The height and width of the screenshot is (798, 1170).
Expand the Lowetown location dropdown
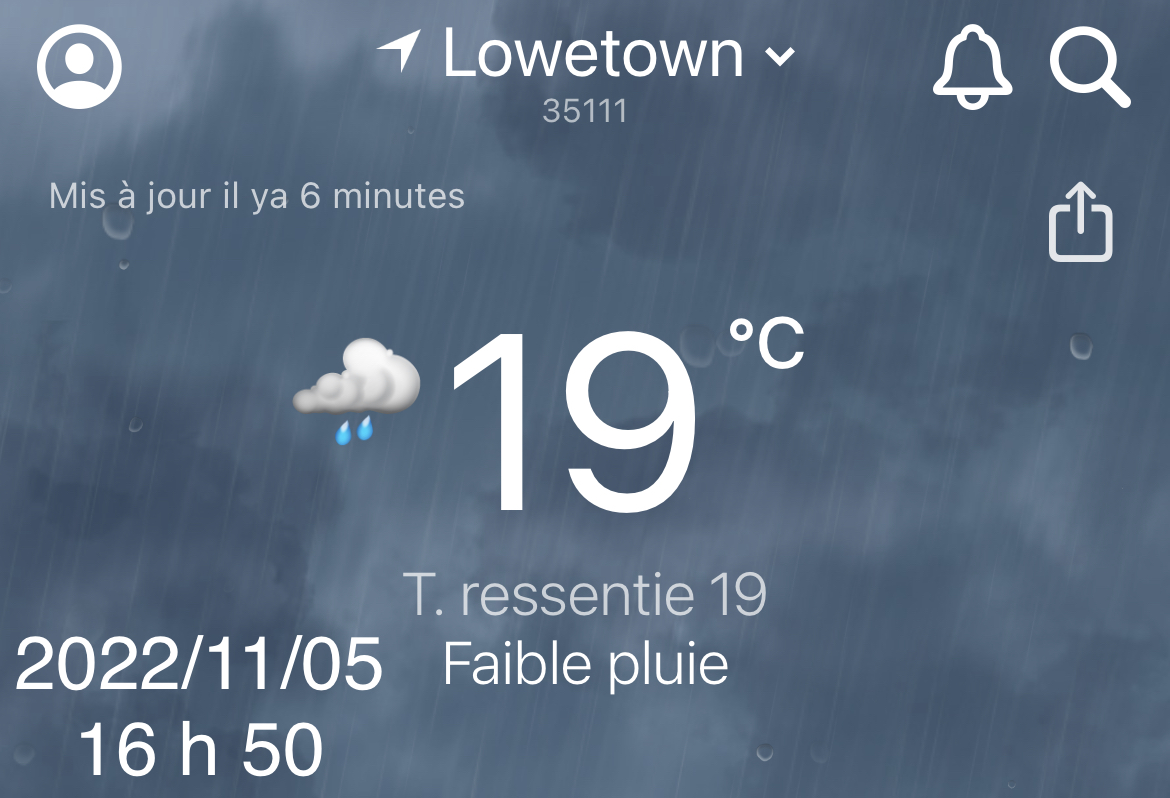[x=778, y=56]
